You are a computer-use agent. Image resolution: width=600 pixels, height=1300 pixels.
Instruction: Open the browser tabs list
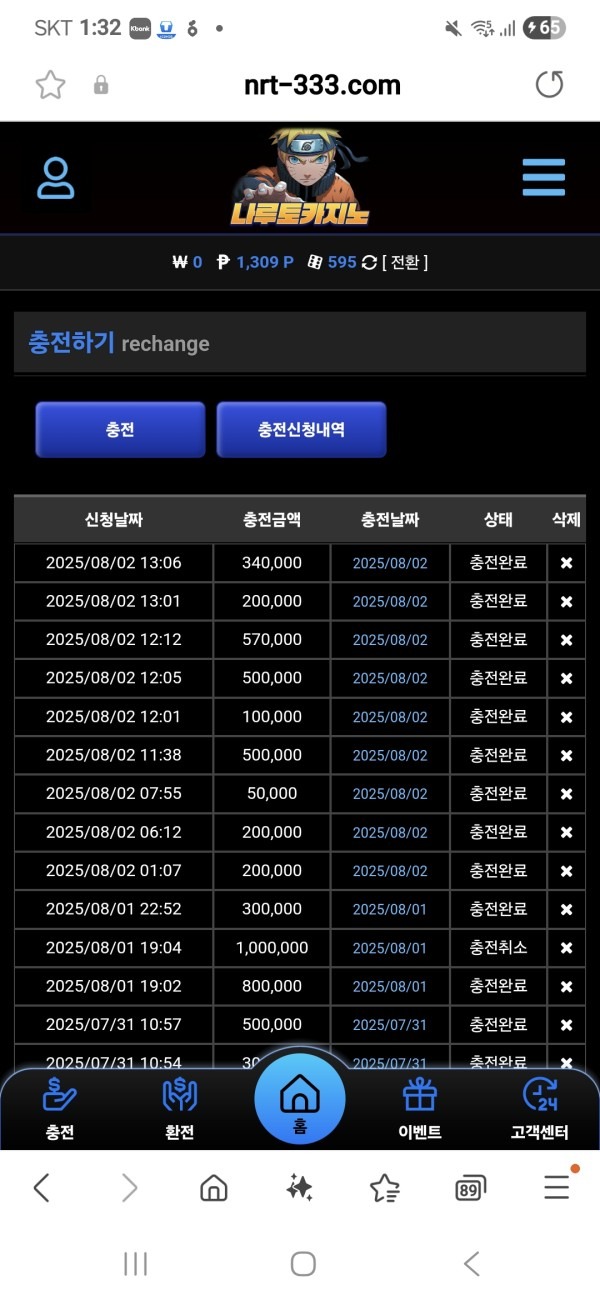pos(470,1188)
